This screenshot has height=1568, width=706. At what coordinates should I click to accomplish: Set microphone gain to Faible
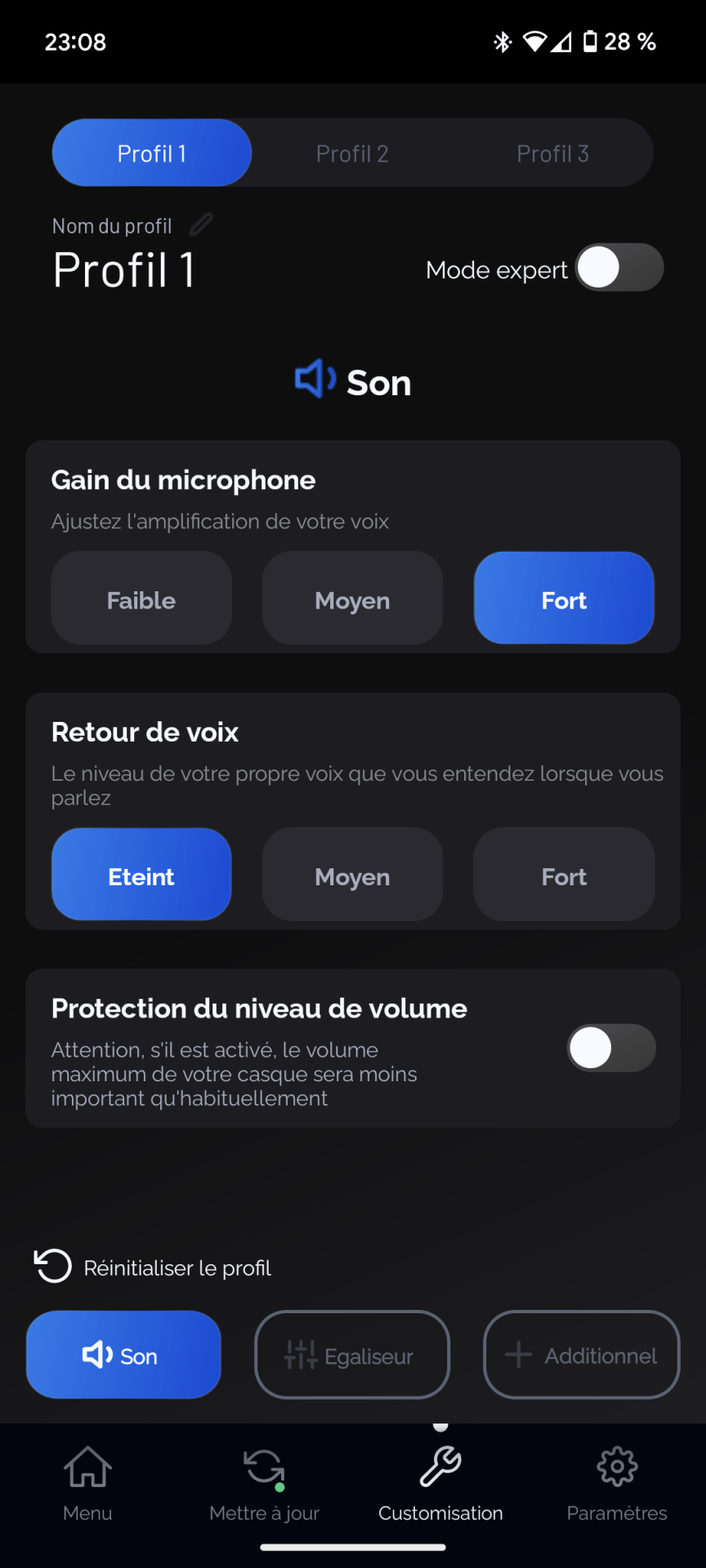point(141,599)
